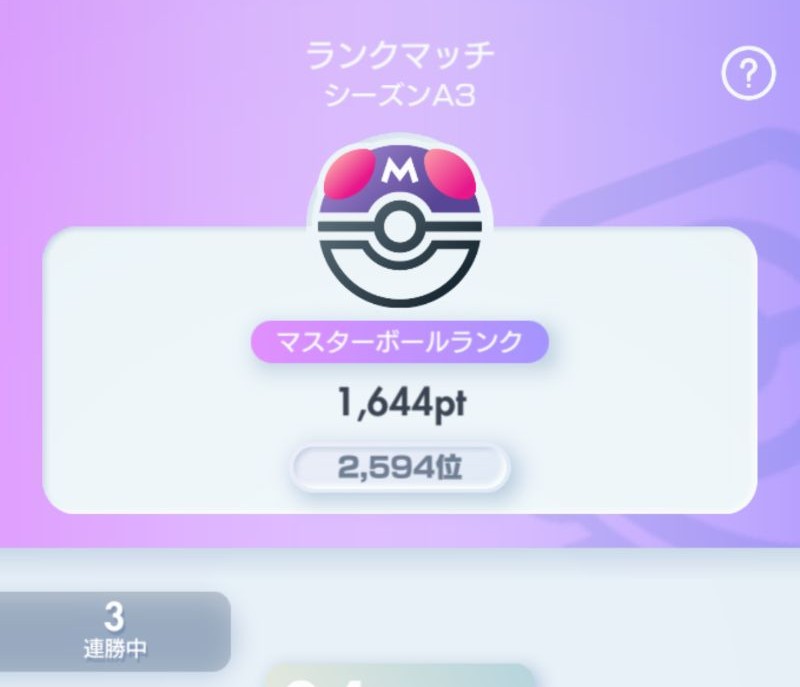Open the 2,594位 ranking button

(x=400, y=467)
